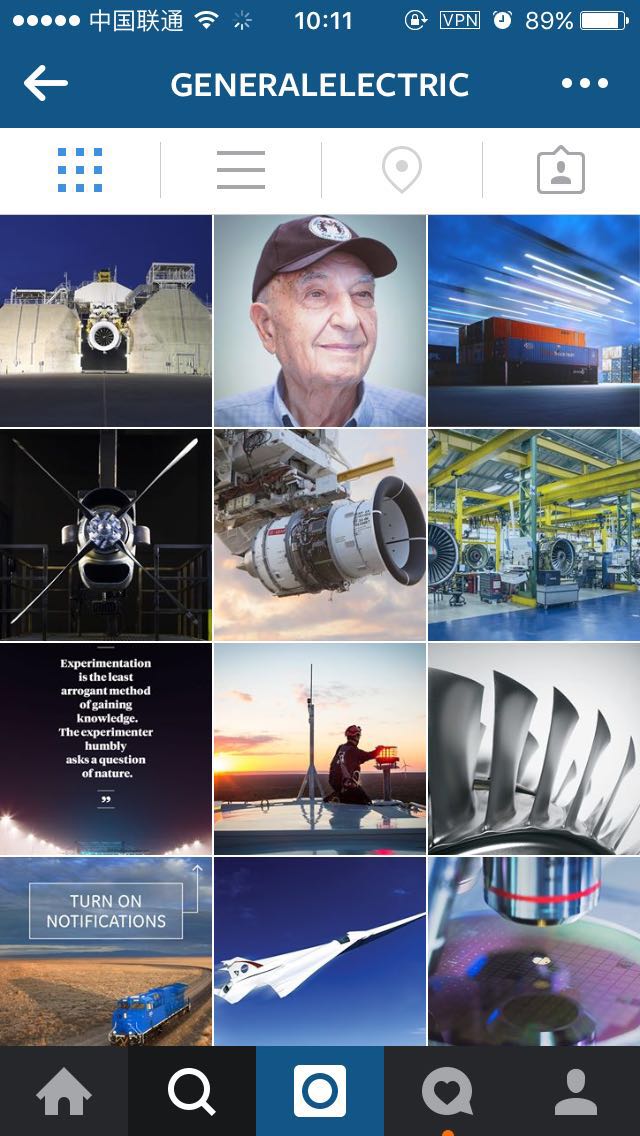The image size is (640, 1136).
Task: Open the sunset wind turbine worker photo
Action: pos(320,749)
